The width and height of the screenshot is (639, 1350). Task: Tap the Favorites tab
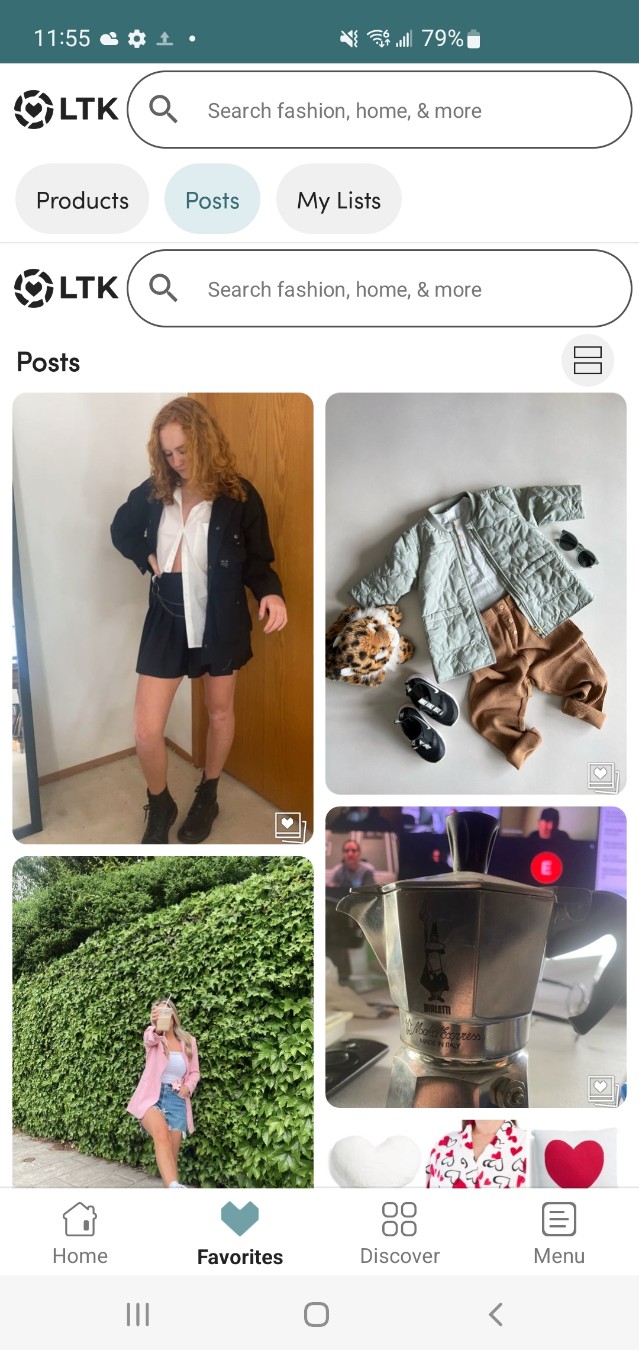[x=240, y=1233]
